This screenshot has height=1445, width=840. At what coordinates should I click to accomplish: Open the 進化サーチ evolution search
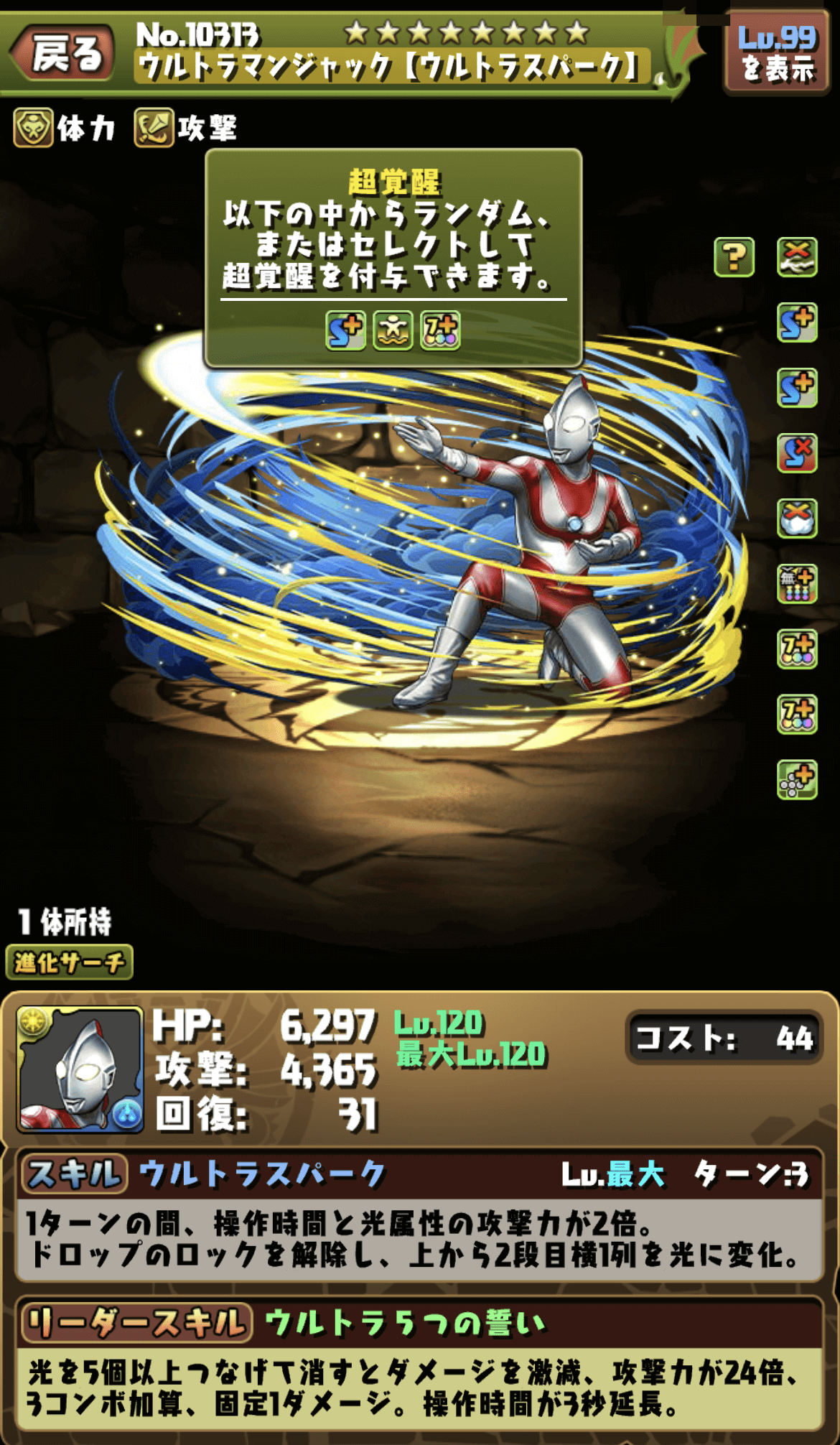click(69, 962)
